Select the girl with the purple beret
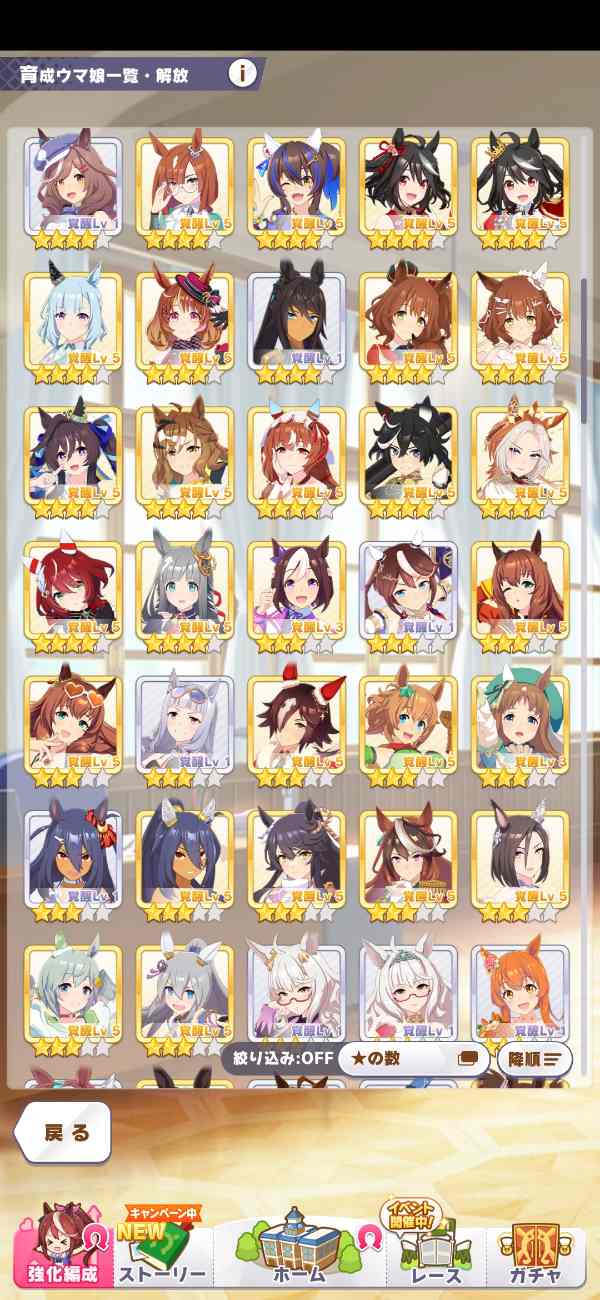Image resolution: width=600 pixels, height=1300 pixels. pos(74,187)
